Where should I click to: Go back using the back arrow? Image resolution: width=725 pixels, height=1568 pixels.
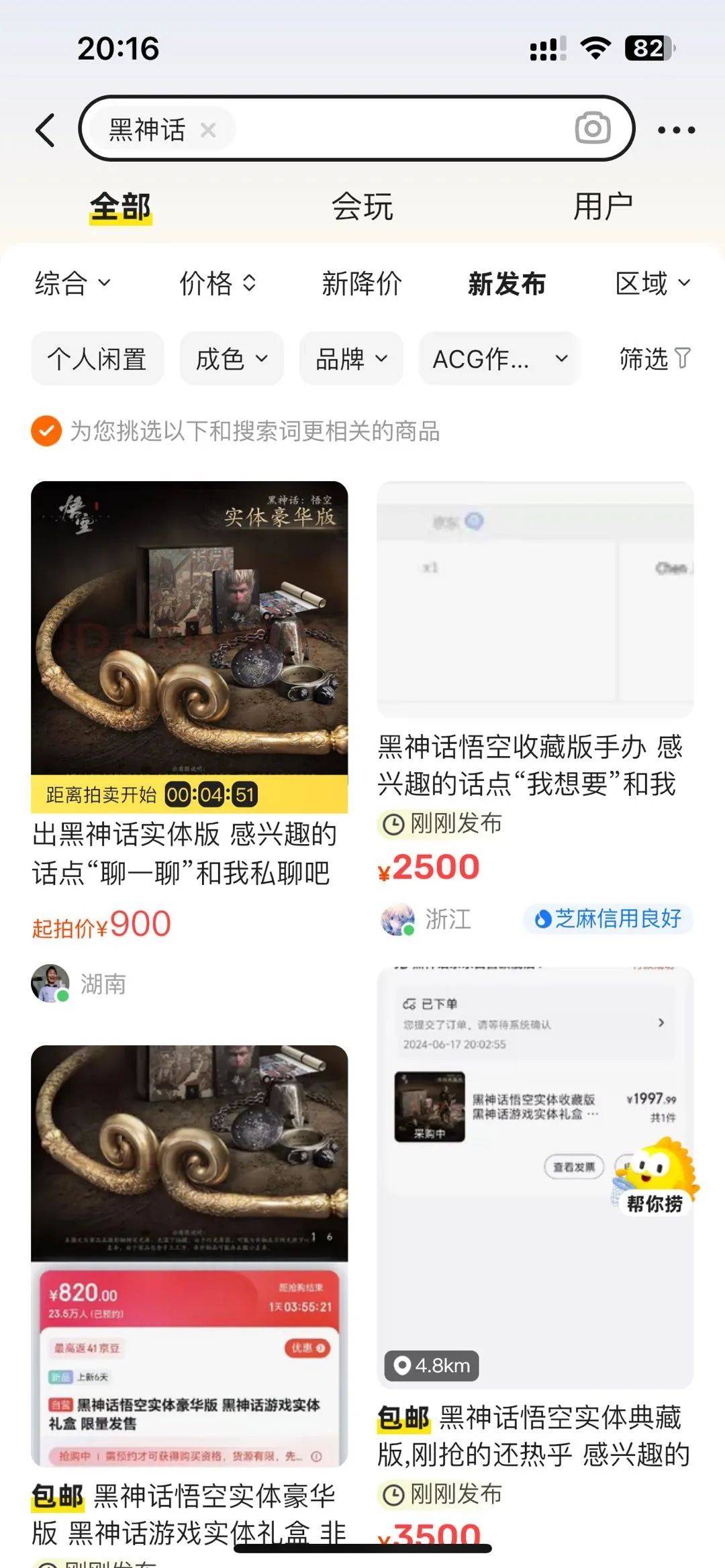(x=46, y=130)
